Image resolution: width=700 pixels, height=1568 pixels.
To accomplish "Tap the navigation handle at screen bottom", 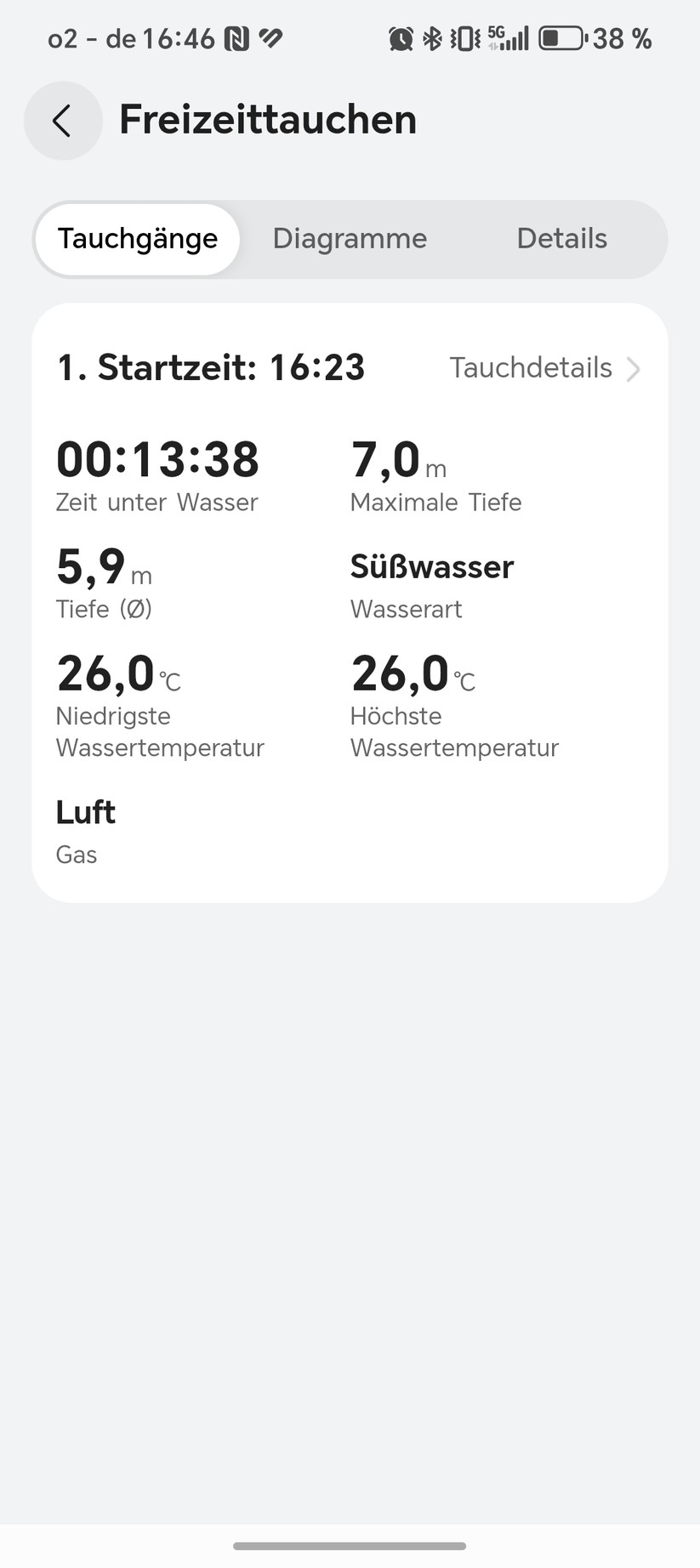I will point(350,1547).
